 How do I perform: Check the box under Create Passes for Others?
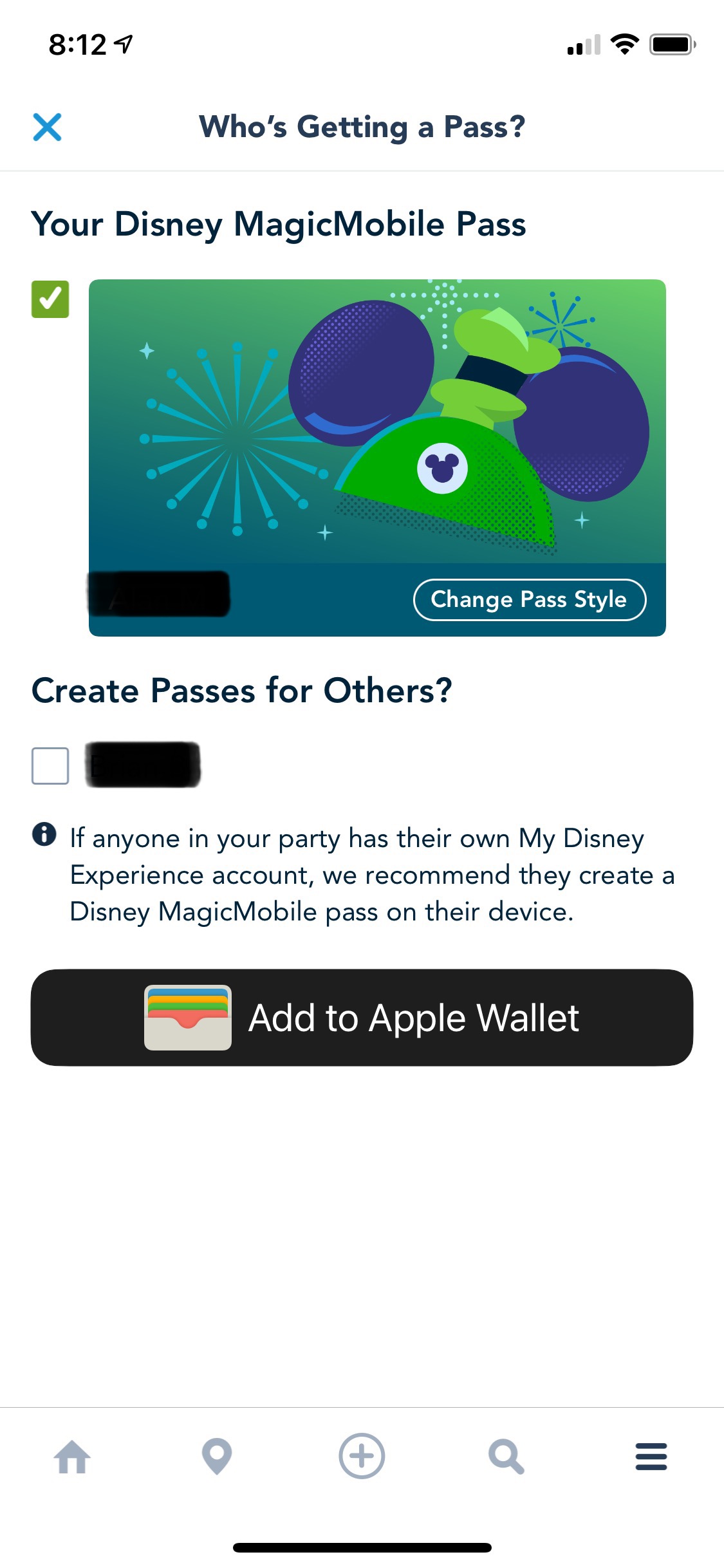pyautogui.click(x=50, y=765)
